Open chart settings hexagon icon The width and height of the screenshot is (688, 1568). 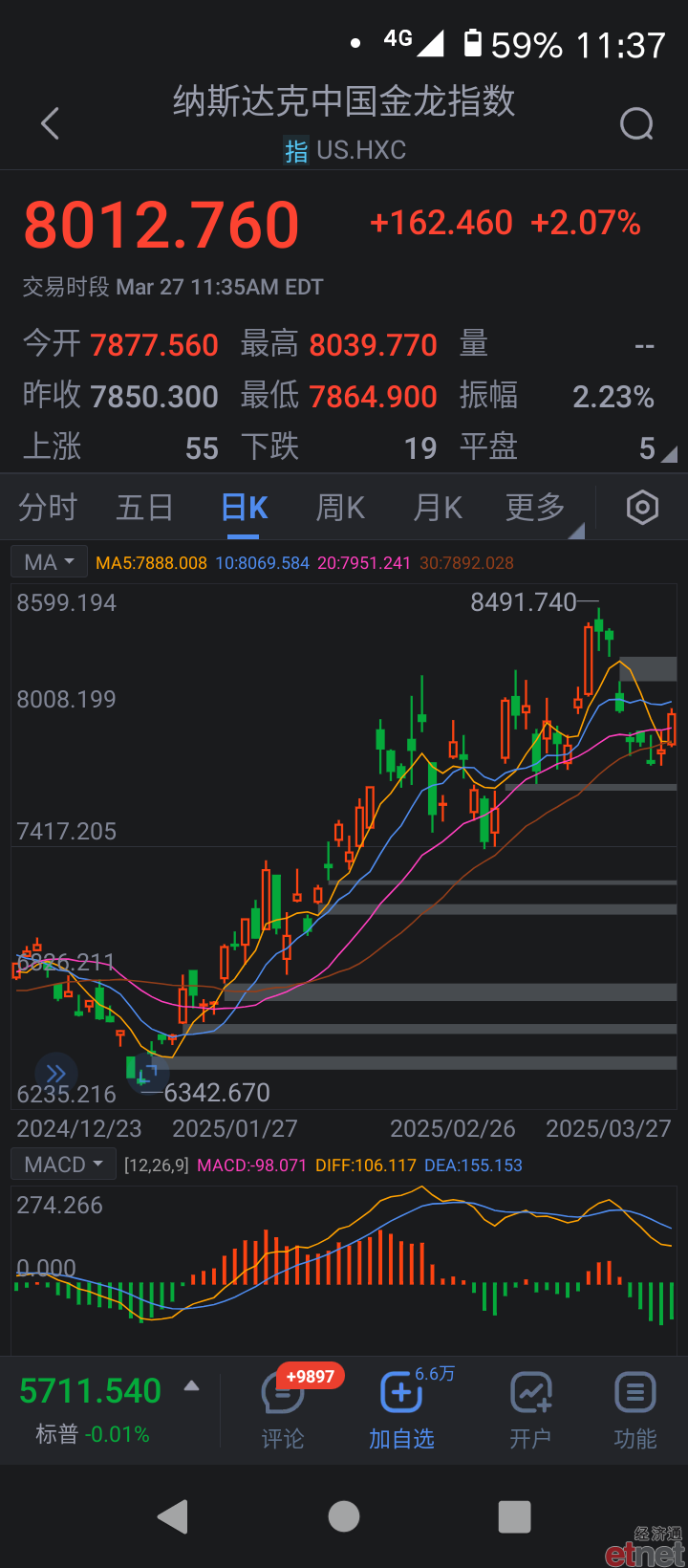point(642,508)
